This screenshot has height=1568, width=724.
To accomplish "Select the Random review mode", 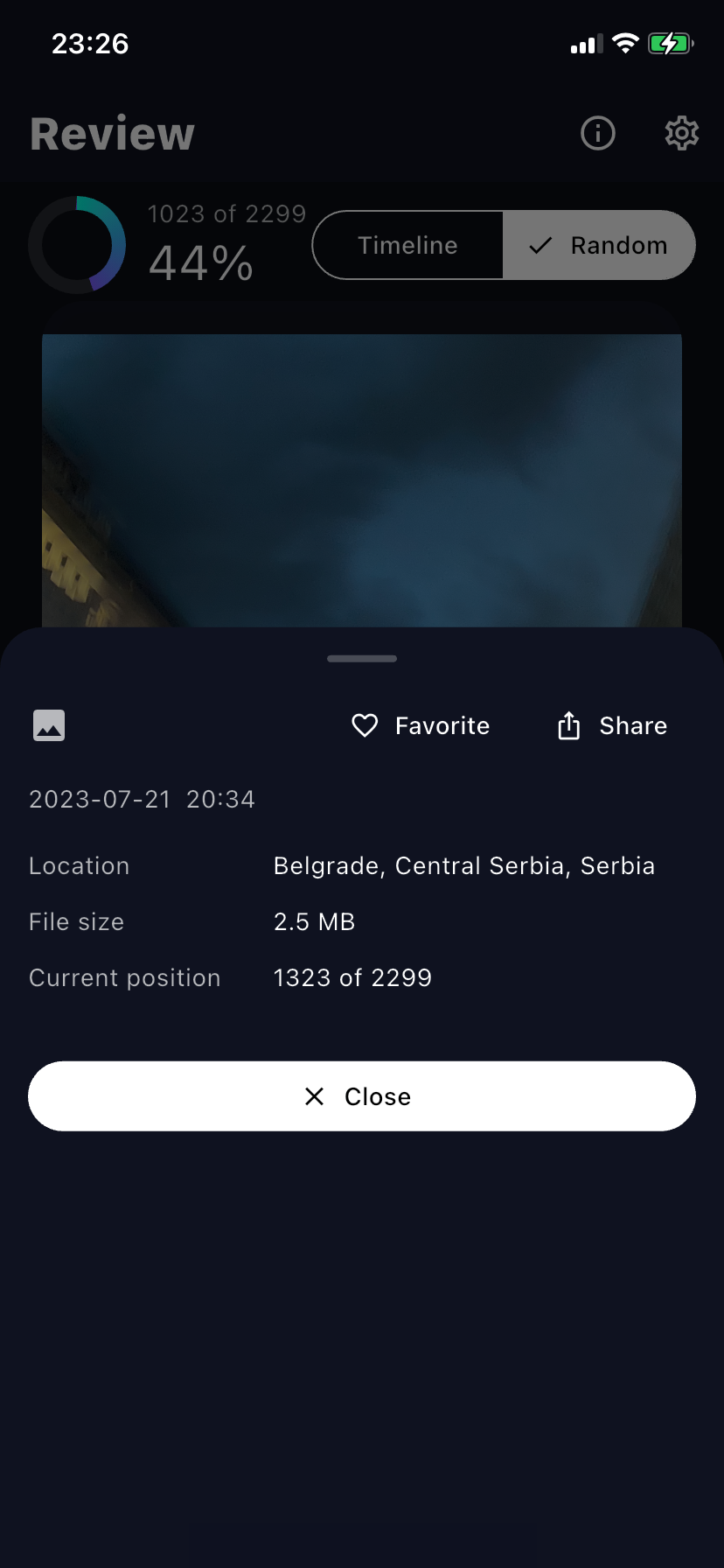I will [x=600, y=245].
